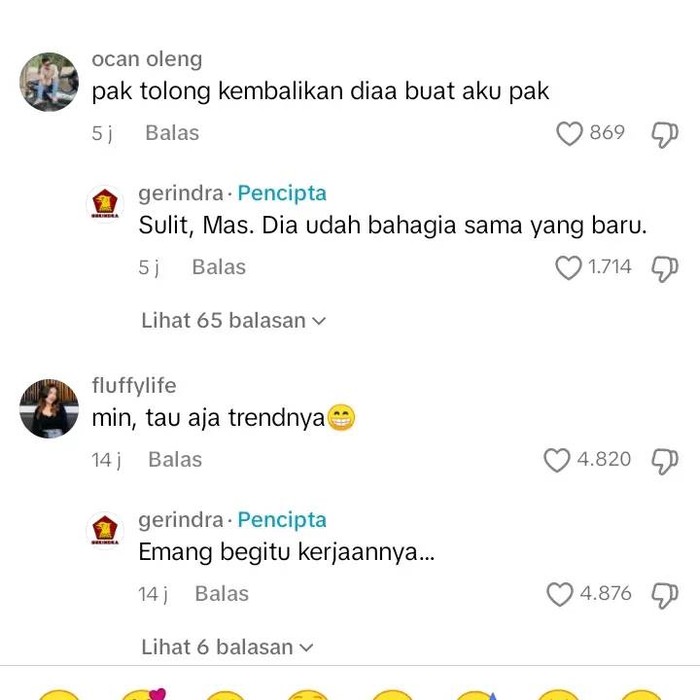Dislike gerindra's "Emang begitu kerjaannya" reply
Screen dimensions: 700x700
(665, 594)
